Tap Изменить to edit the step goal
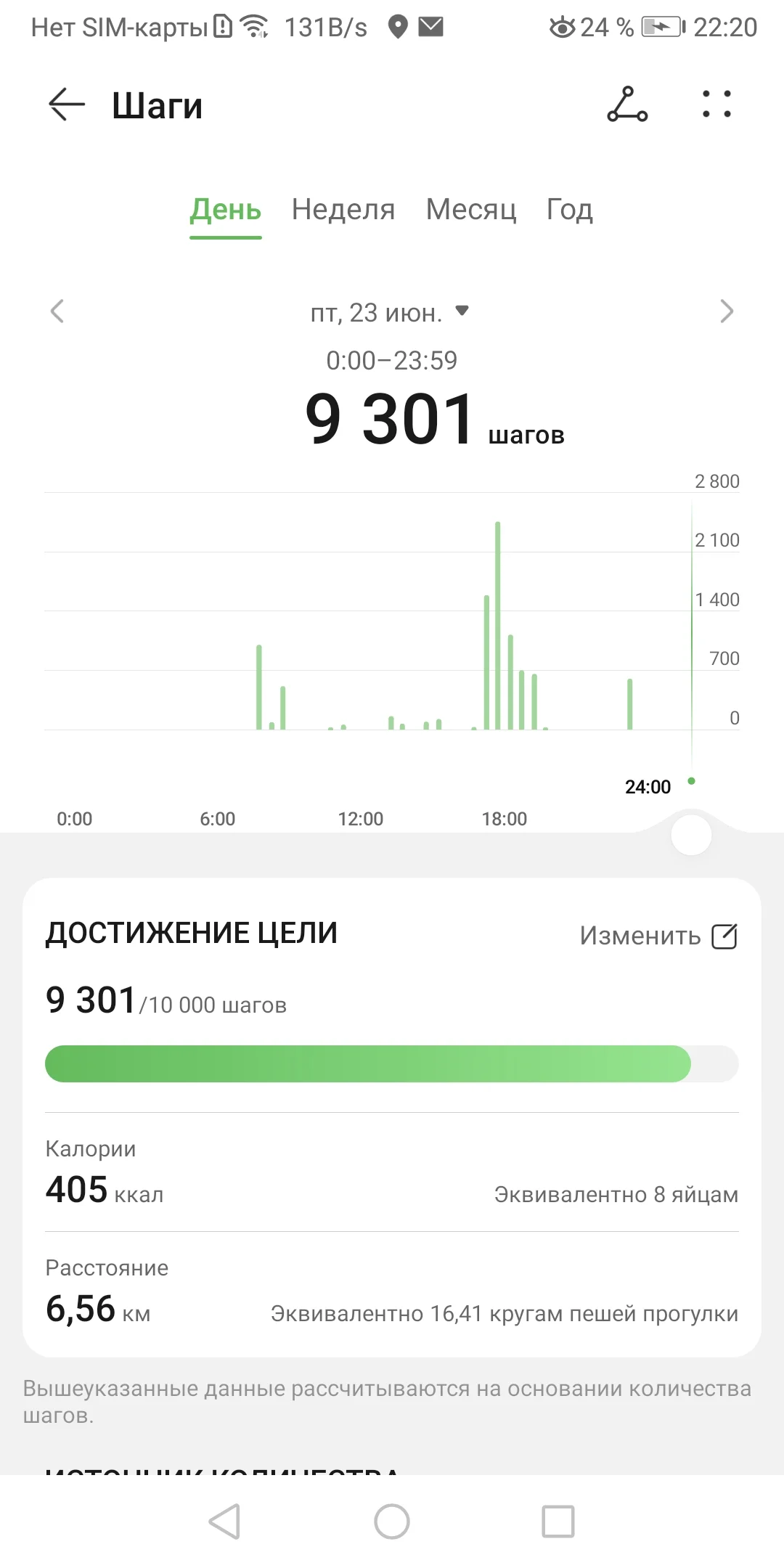Viewport: 784px width, 1568px height. 658,936
